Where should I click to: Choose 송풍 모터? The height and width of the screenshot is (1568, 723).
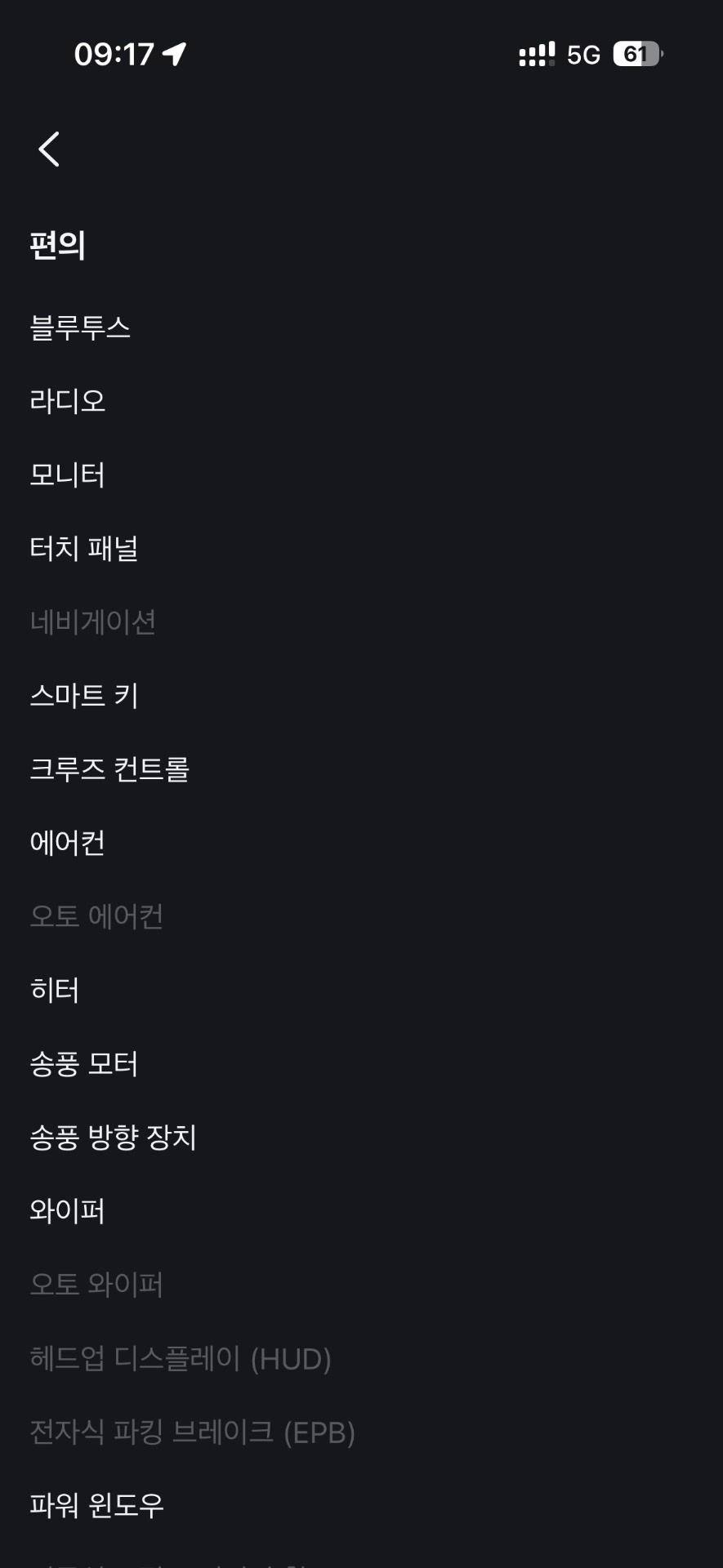coord(84,1063)
